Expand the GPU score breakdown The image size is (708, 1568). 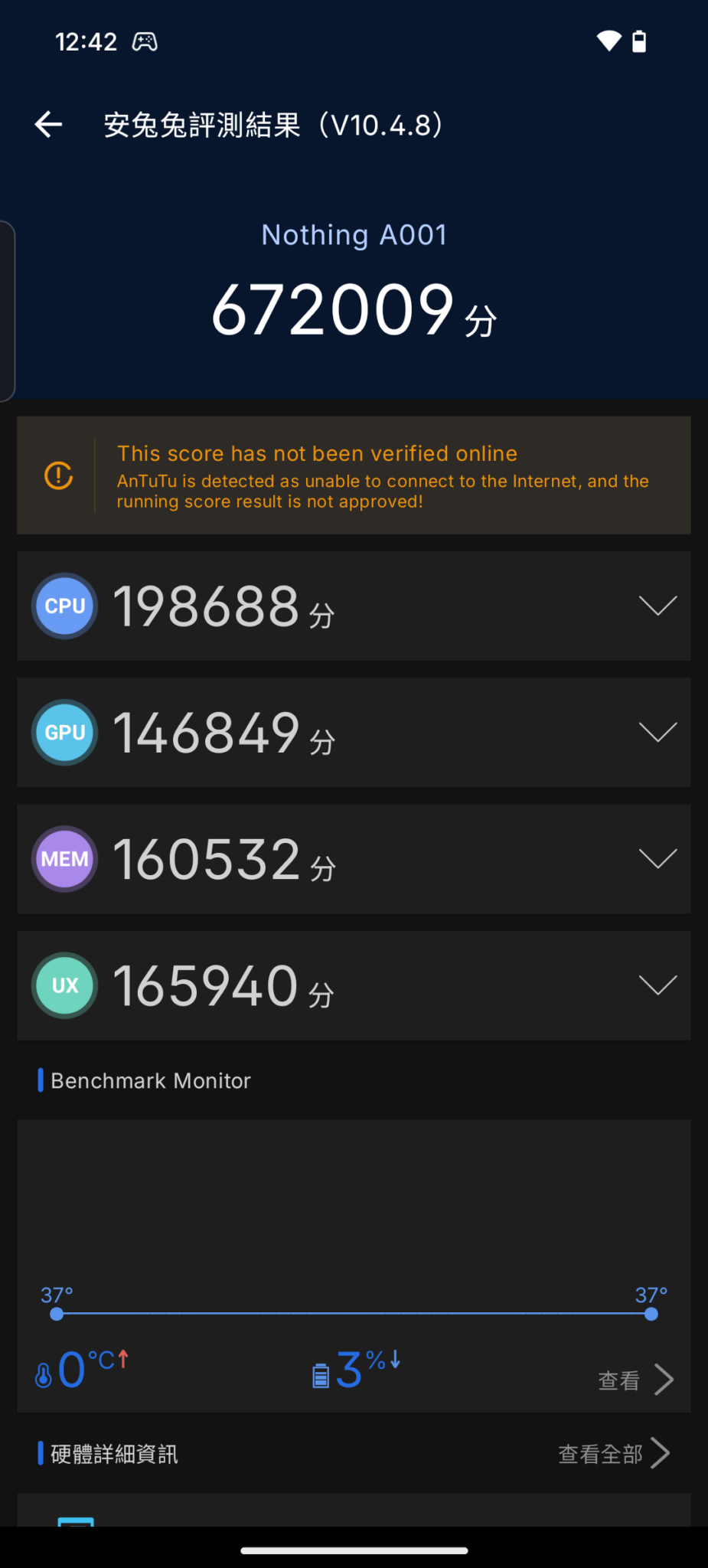click(x=657, y=732)
